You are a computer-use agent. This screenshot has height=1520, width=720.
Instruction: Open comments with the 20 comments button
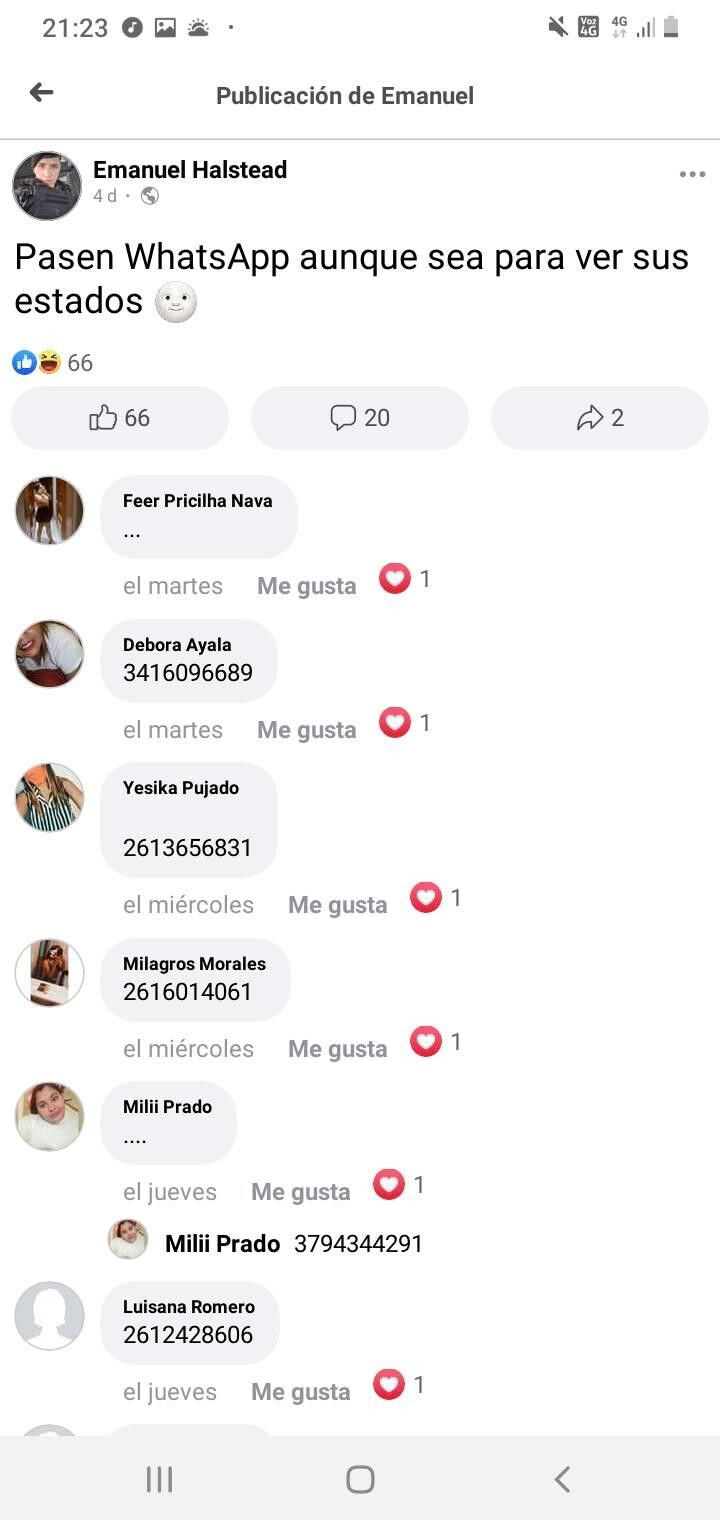point(360,418)
